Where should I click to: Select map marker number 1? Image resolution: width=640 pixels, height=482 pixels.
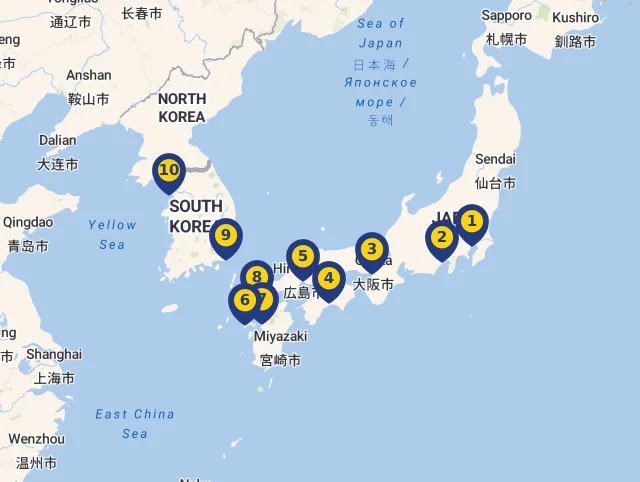[472, 221]
